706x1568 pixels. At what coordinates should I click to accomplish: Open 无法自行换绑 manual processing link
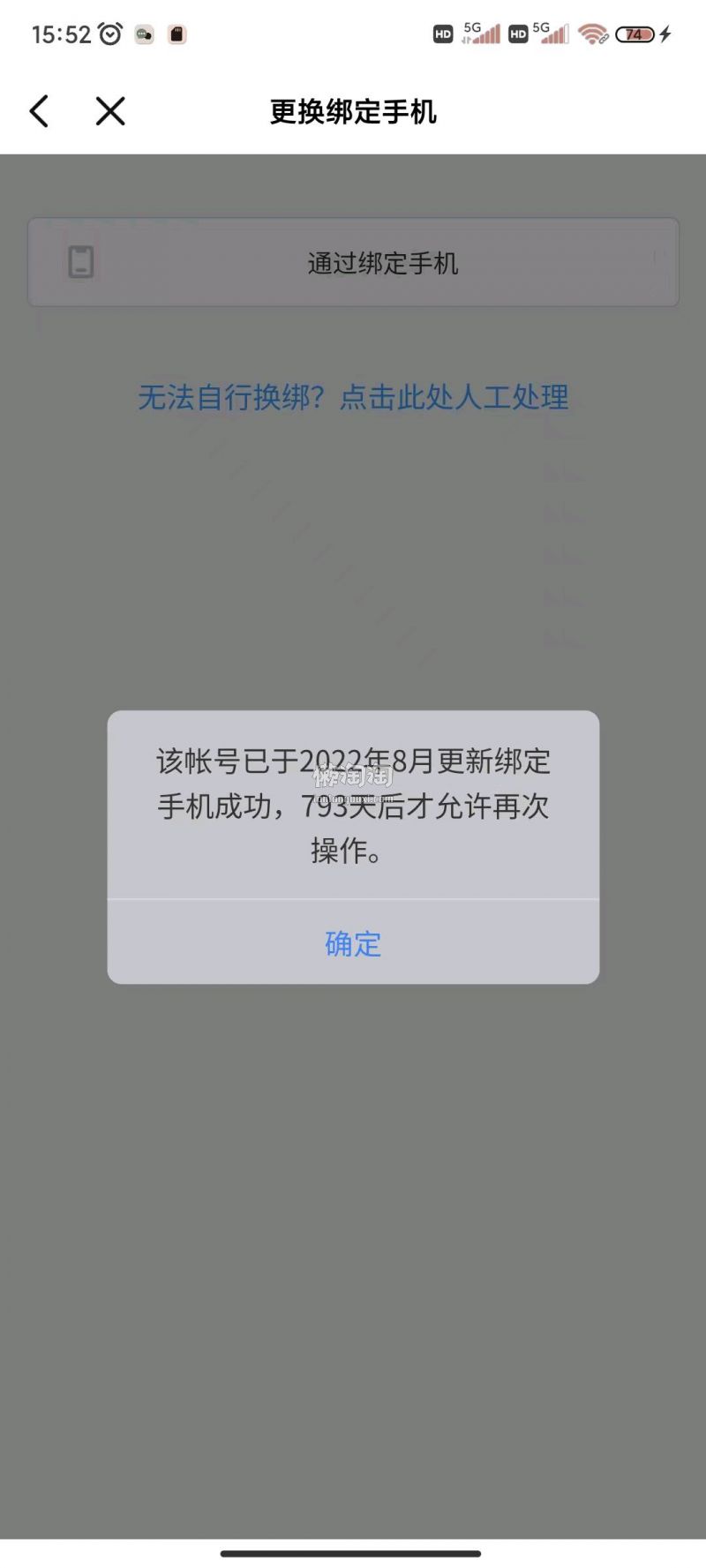coord(353,397)
